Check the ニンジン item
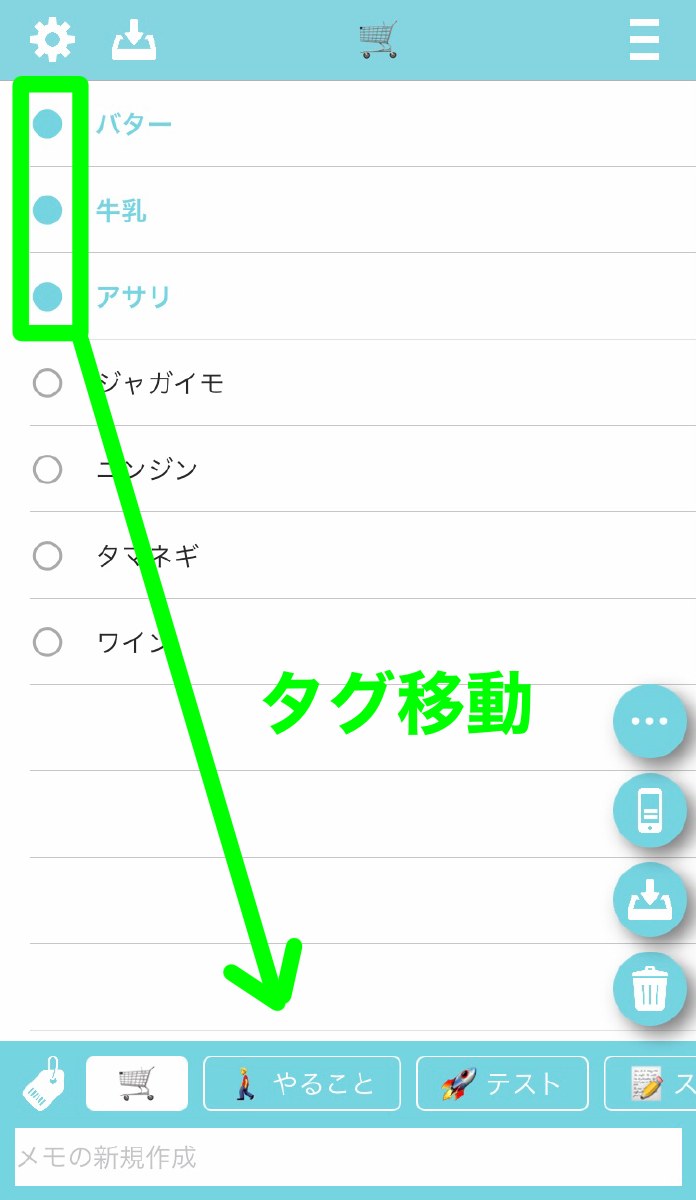 pyautogui.click(x=48, y=469)
